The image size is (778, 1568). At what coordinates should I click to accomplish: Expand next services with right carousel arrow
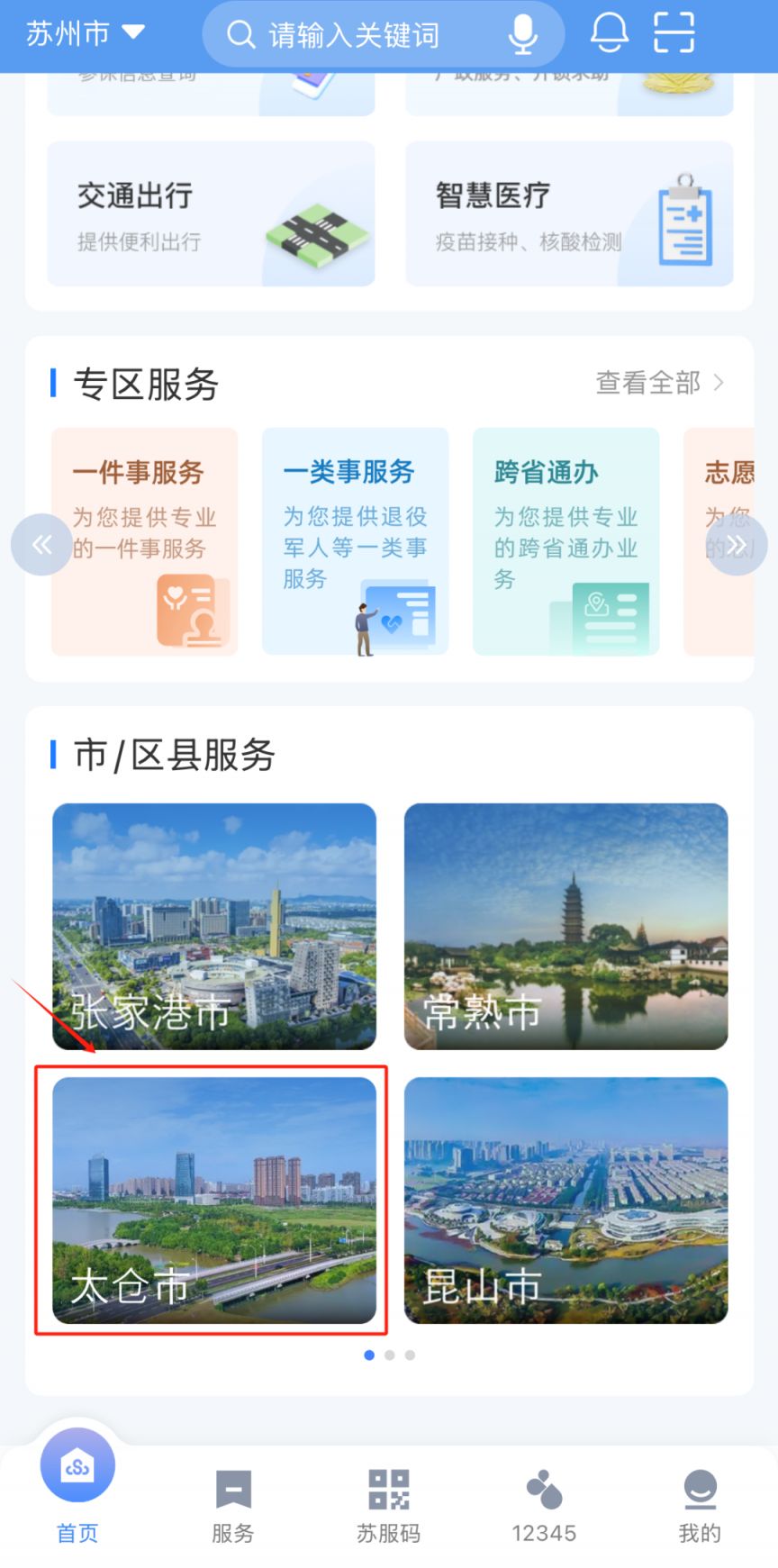(x=737, y=545)
